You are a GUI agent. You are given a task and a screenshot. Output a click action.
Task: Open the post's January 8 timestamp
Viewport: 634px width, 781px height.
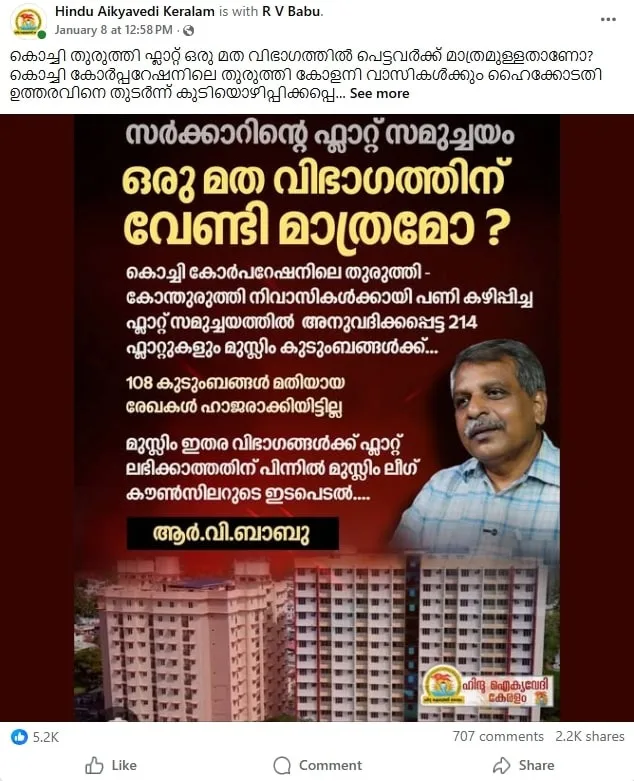click(99, 31)
